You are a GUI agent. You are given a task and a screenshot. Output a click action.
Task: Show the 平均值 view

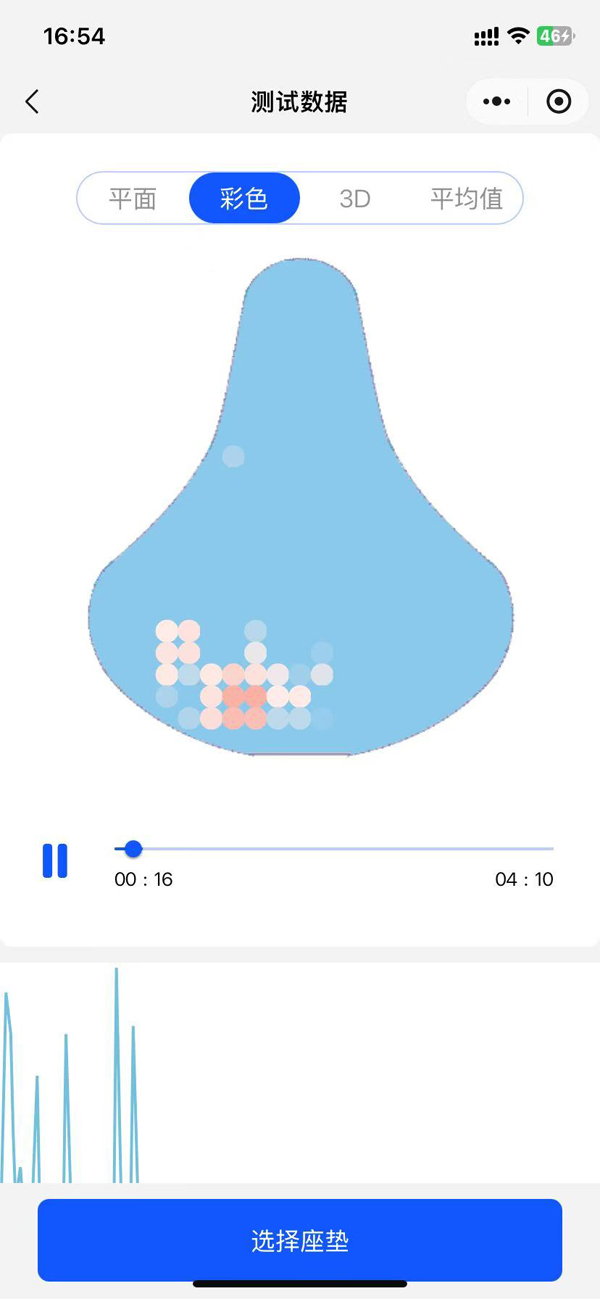tap(466, 198)
